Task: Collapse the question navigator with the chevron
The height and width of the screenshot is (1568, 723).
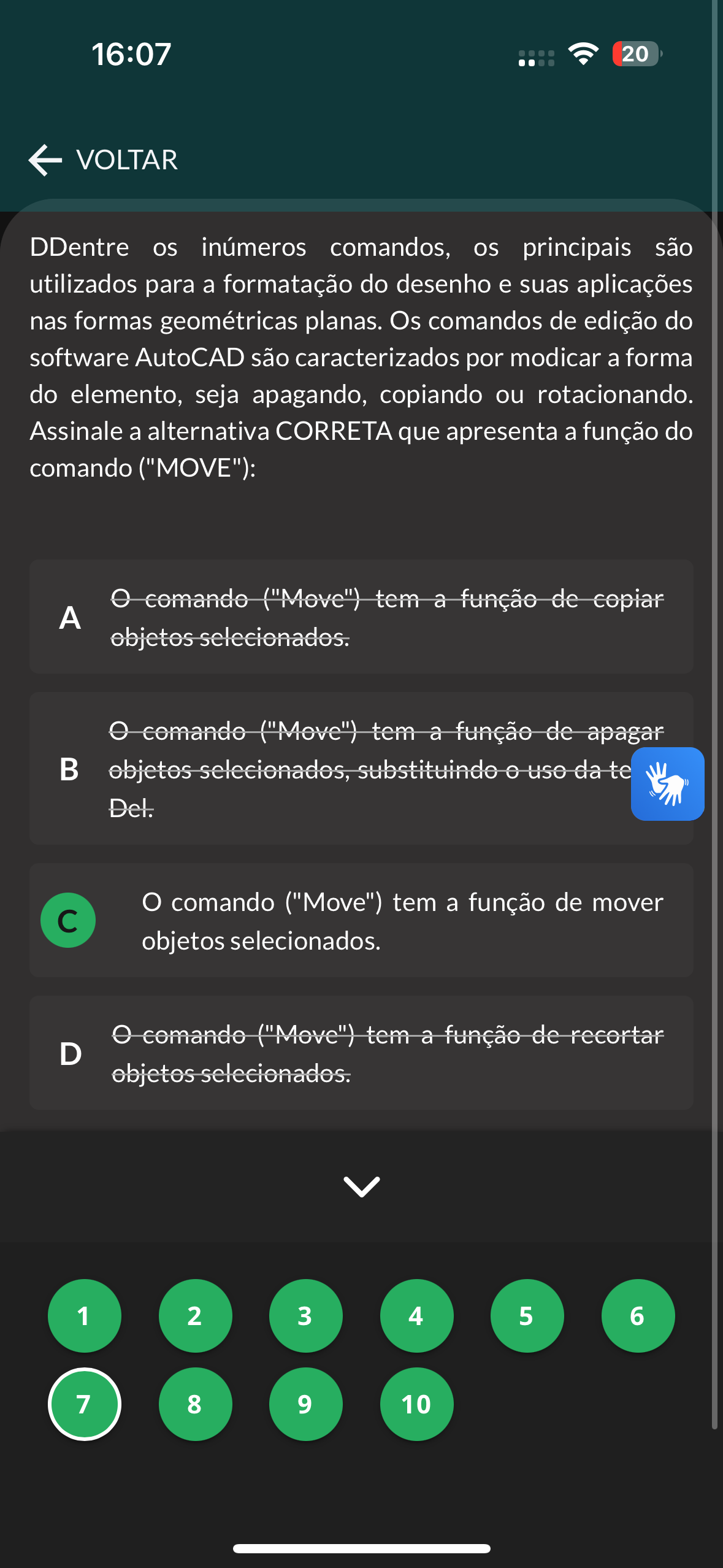Action: point(361,1186)
